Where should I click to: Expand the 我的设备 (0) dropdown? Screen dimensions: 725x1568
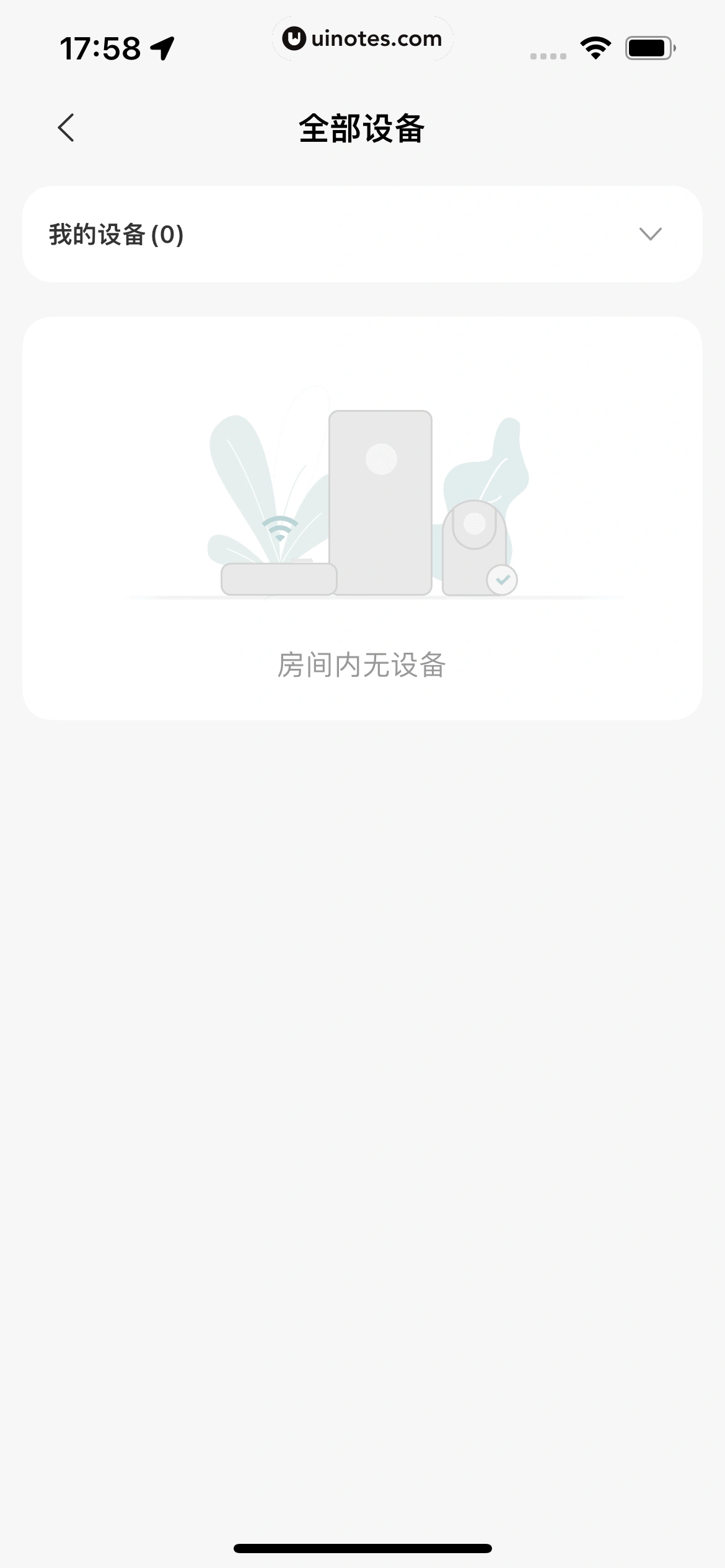click(x=650, y=234)
